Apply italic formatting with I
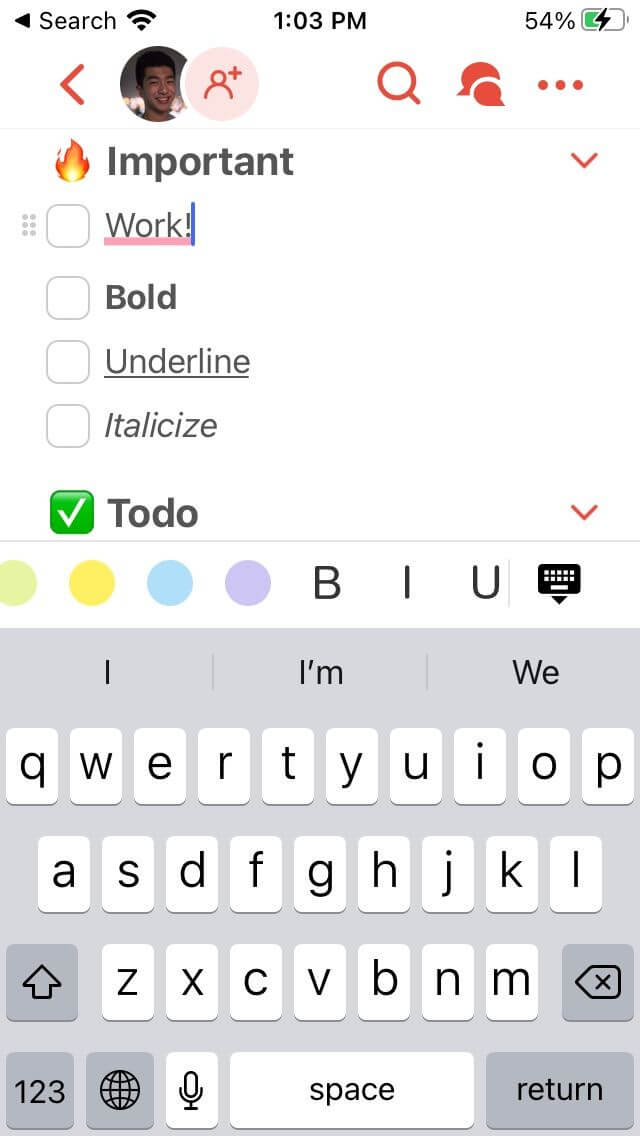The image size is (640, 1136). [x=407, y=583]
